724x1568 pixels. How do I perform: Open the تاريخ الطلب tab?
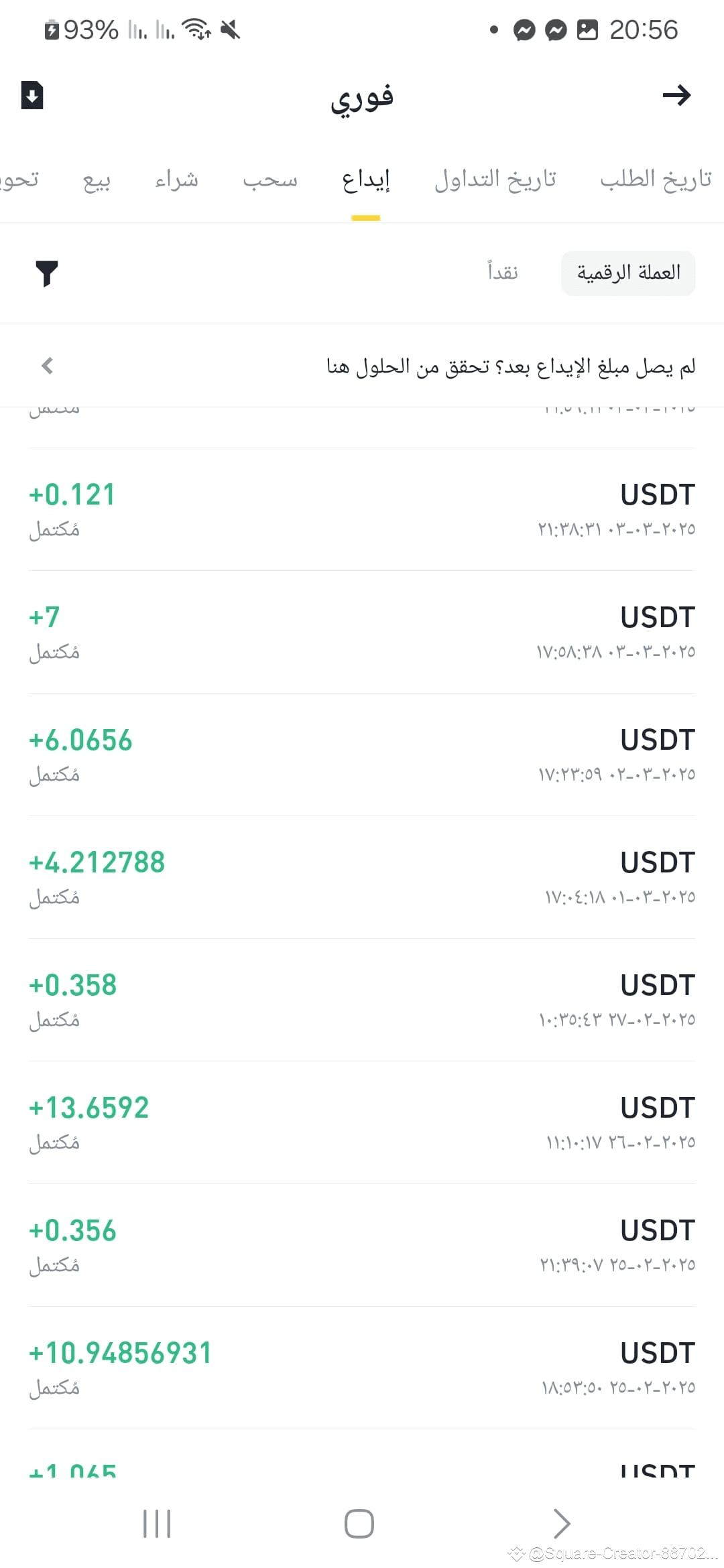(x=656, y=180)
